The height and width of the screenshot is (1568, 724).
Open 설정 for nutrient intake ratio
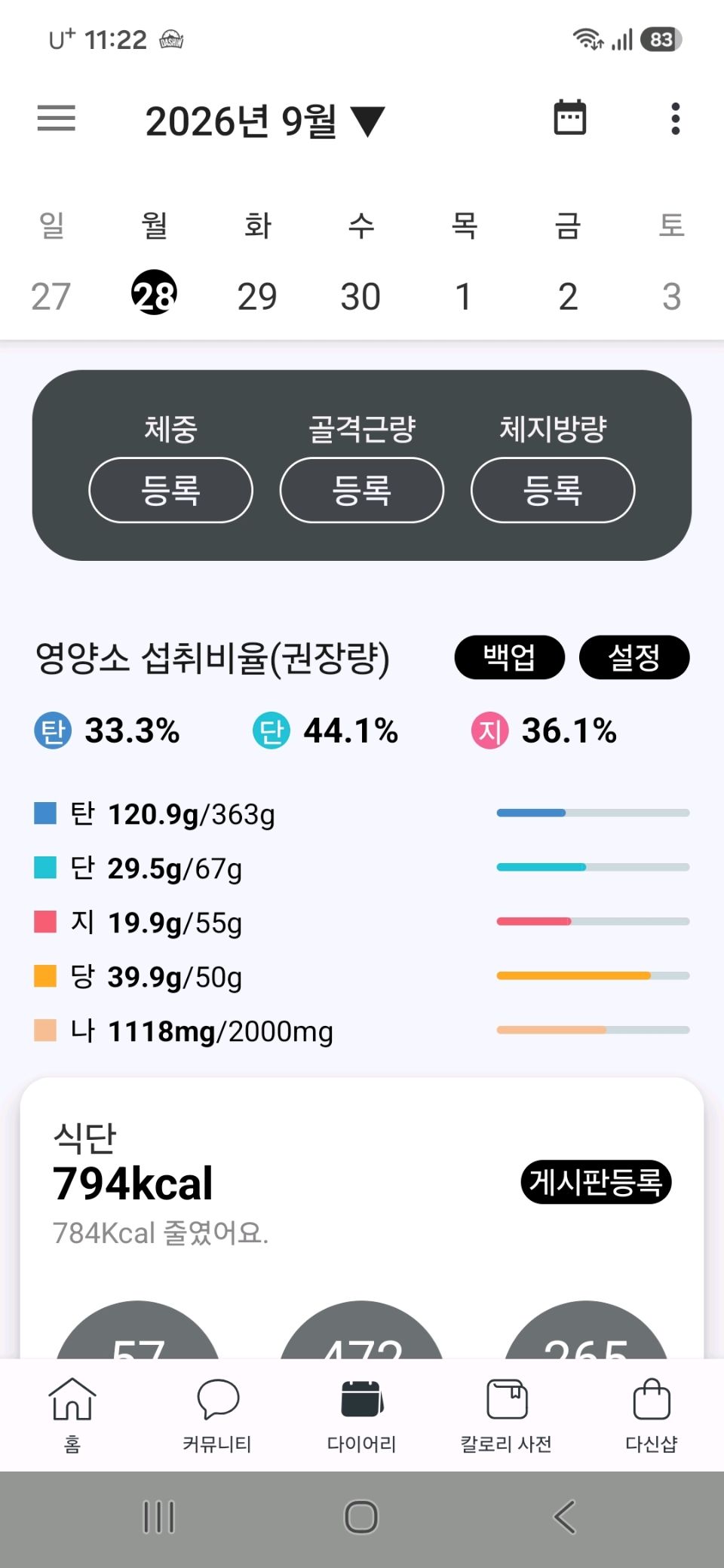634,657
